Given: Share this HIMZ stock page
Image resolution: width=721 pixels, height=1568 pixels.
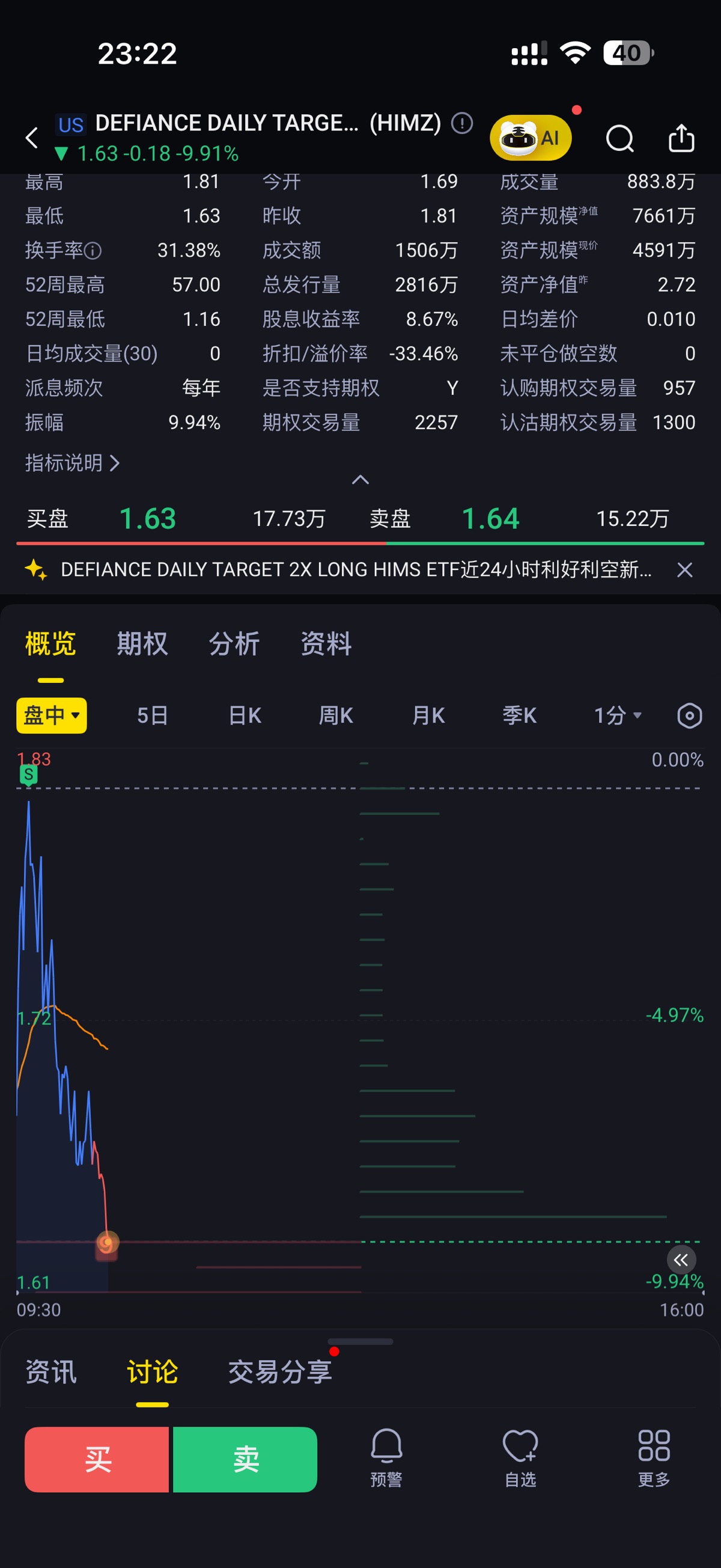Looking at the screenshot, I should tap(681, 138).
